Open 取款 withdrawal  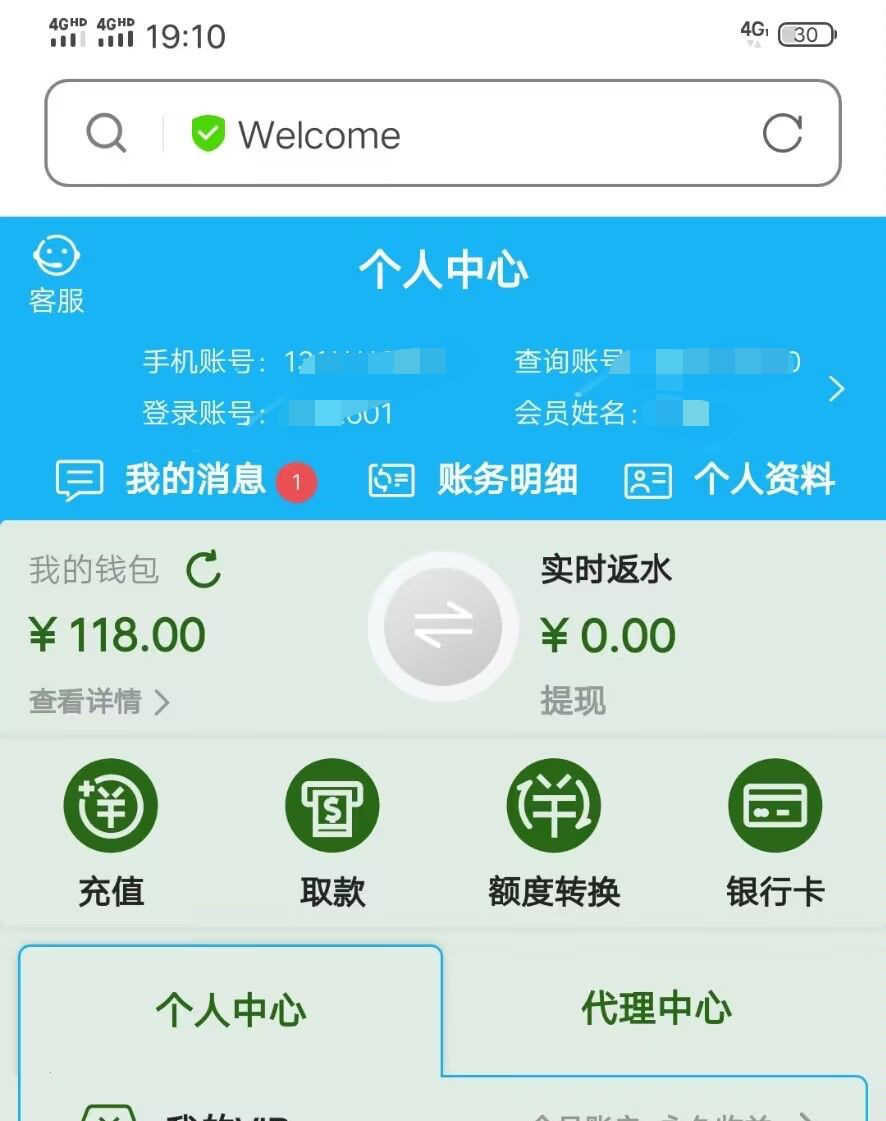pos(332,832)
